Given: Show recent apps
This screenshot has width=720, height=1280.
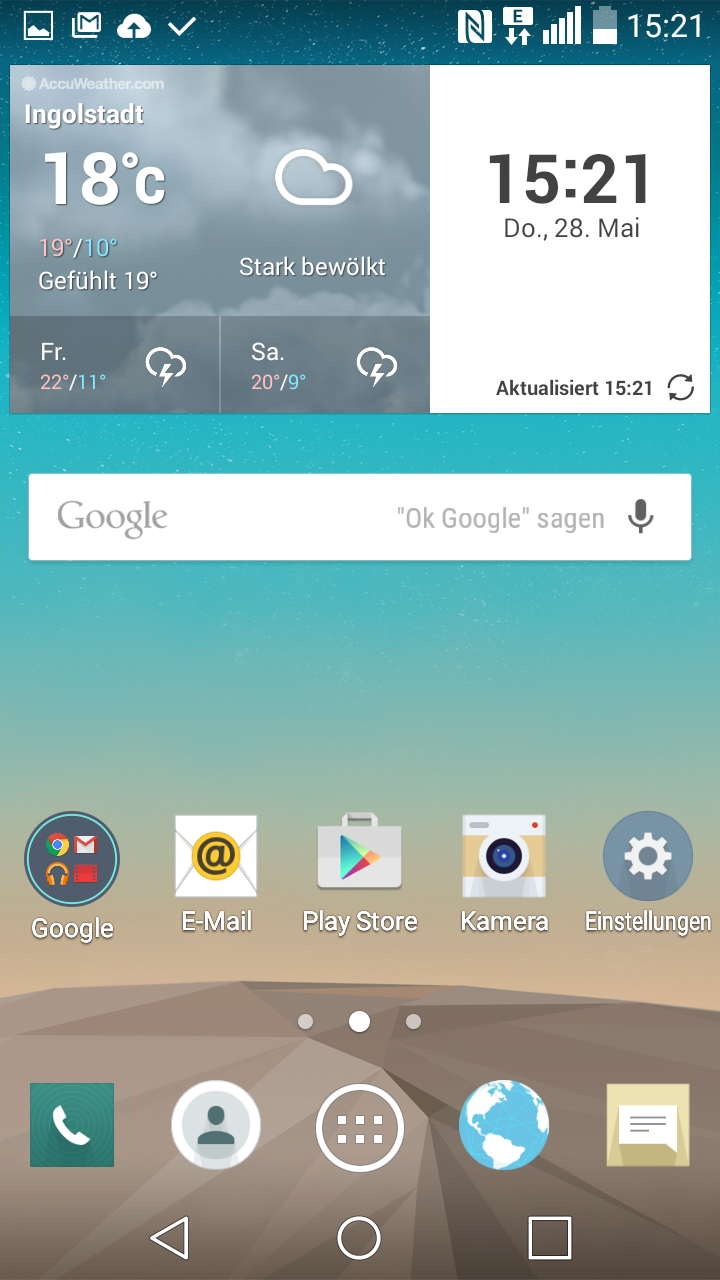Looking at the screenshot, I should click(x=550, y=1238).
